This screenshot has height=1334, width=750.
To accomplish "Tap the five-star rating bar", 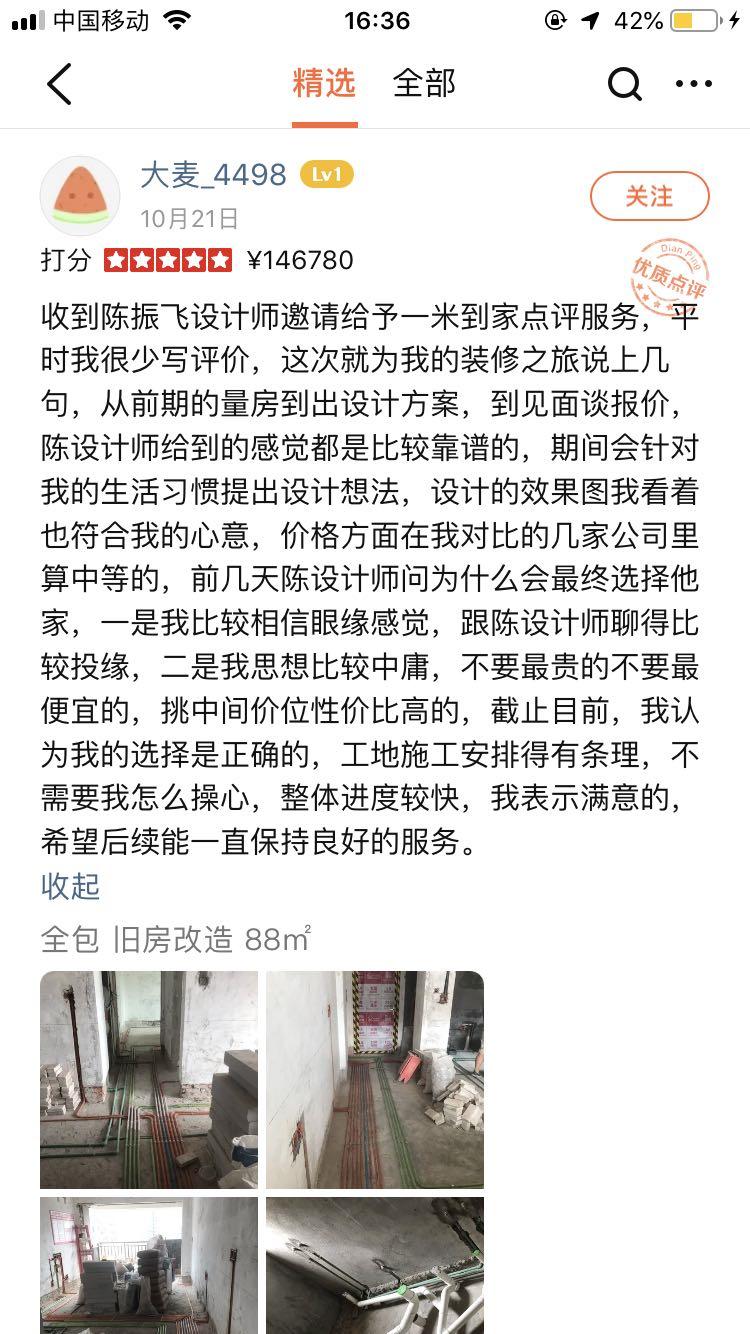I will click(166, 260).
